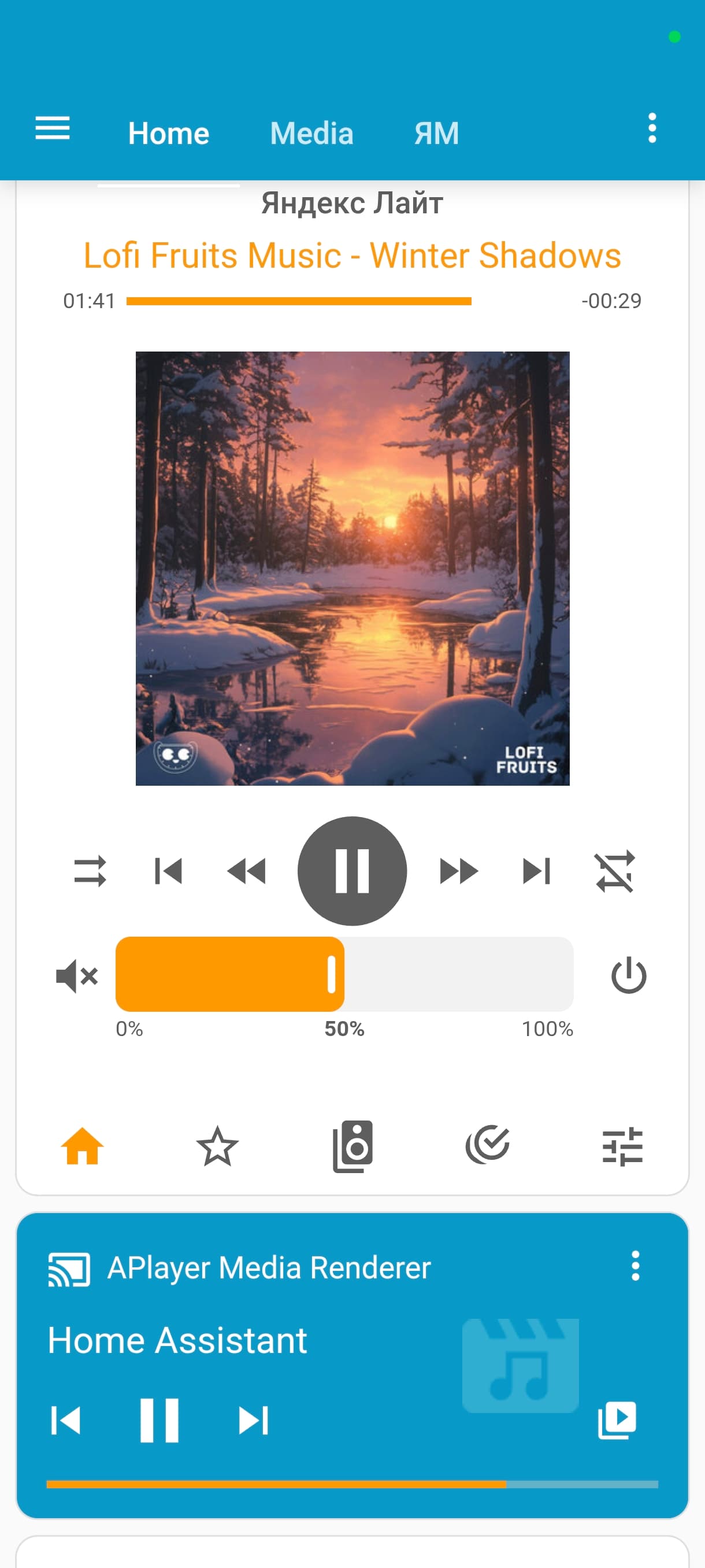Pause the Winter Shadows track
Image resolution: width=705 pixels, height=1568 pixels.
click(351, 870)
